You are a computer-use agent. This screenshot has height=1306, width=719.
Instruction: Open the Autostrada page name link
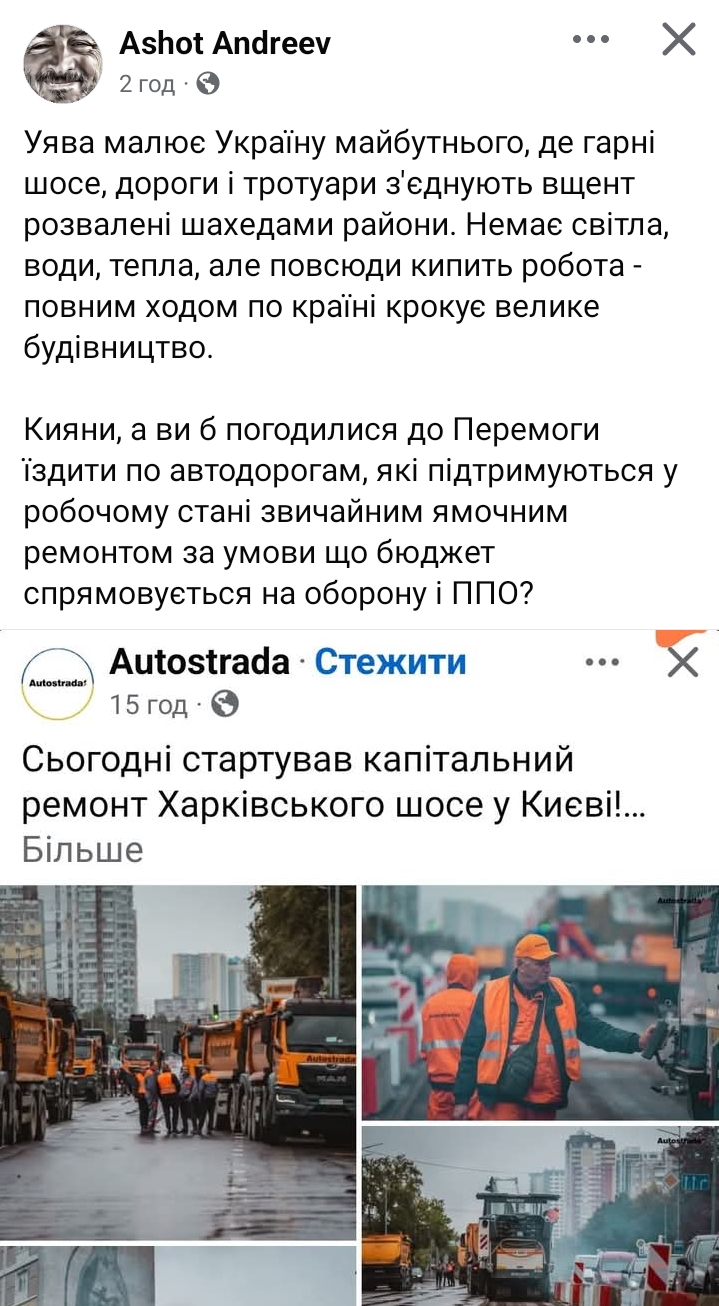[x=199, y=662]
